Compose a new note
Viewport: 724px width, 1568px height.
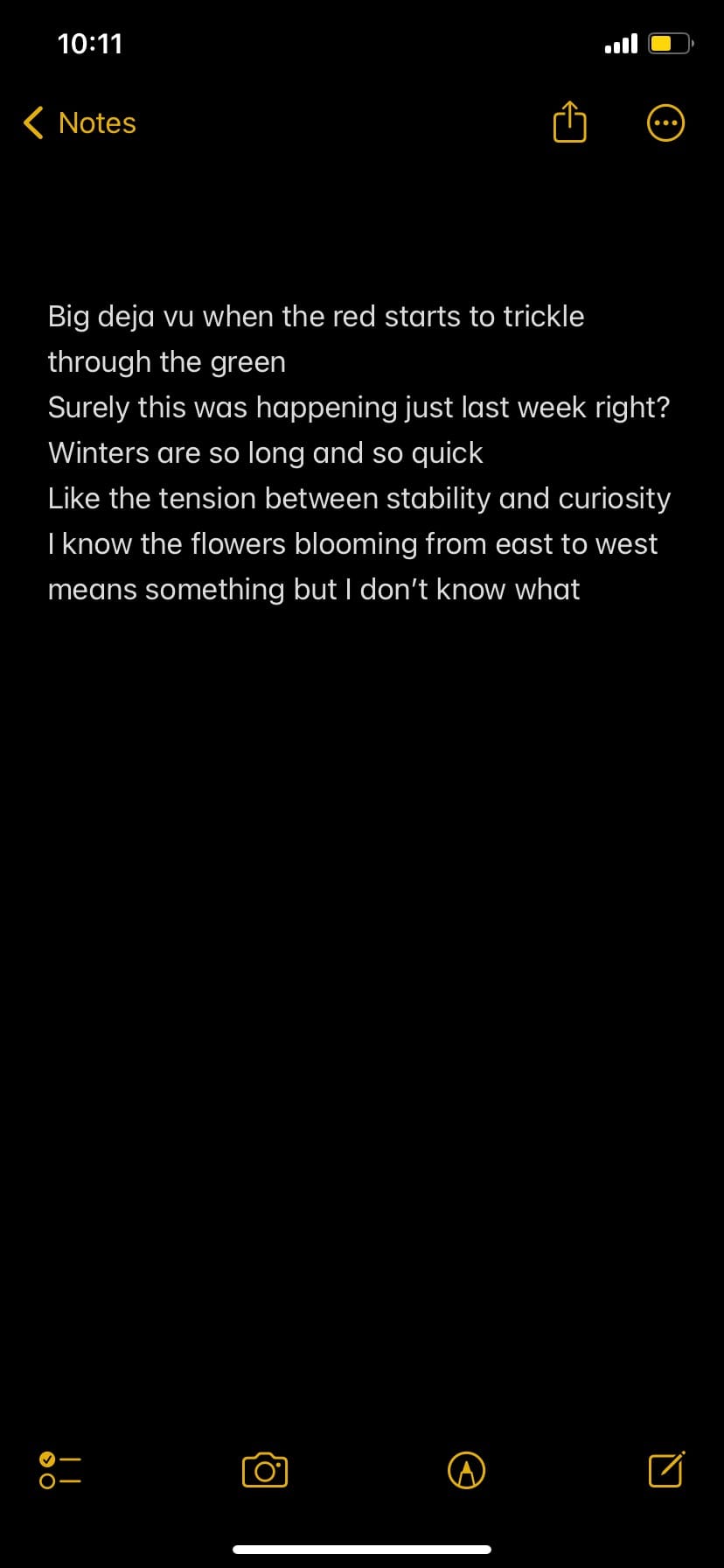(666, 1470)
